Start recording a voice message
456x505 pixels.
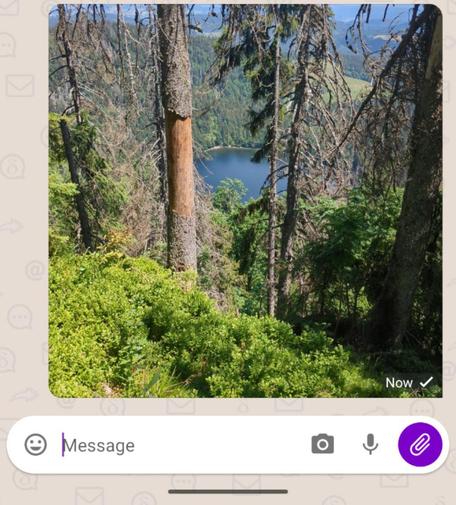370,444
